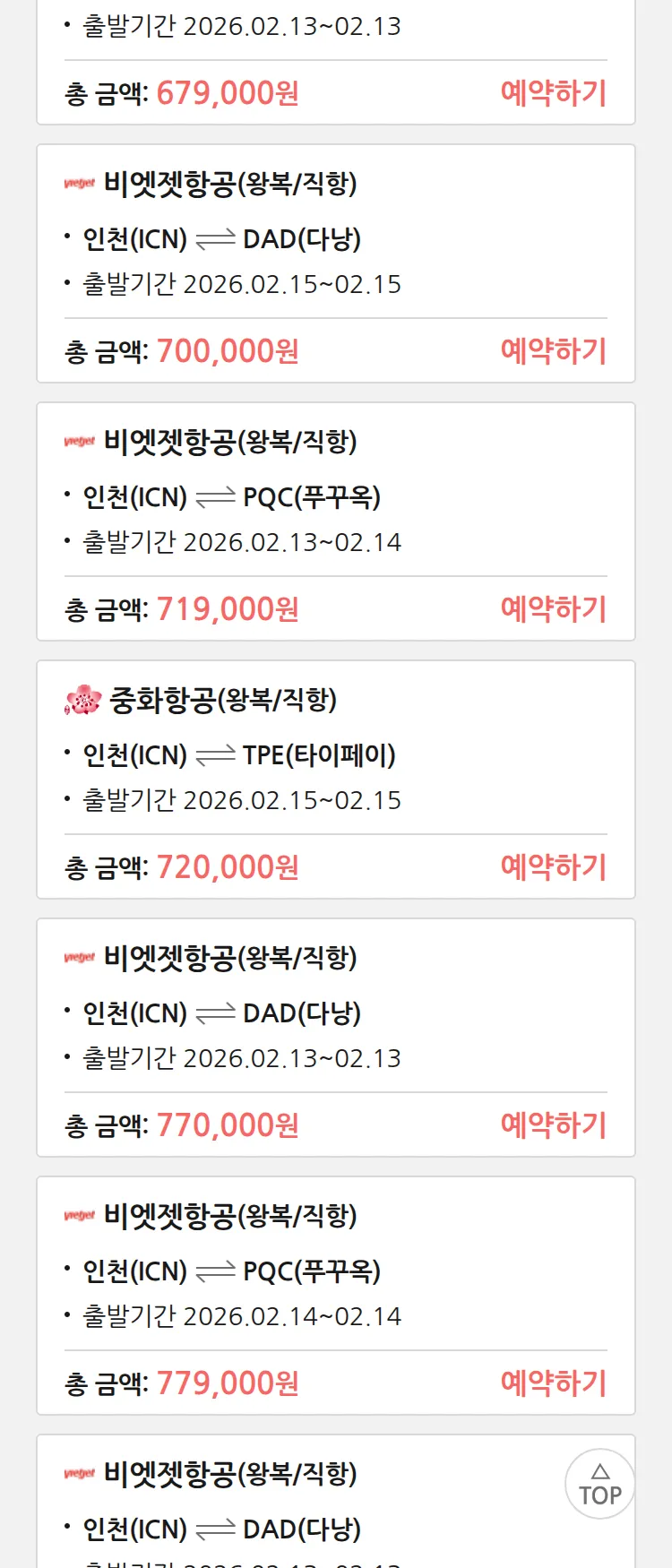The width and height of the screenshot is (672, 1568).
Task: Book the 700,000원 Da Nang flight
Action: pos(553,351)
